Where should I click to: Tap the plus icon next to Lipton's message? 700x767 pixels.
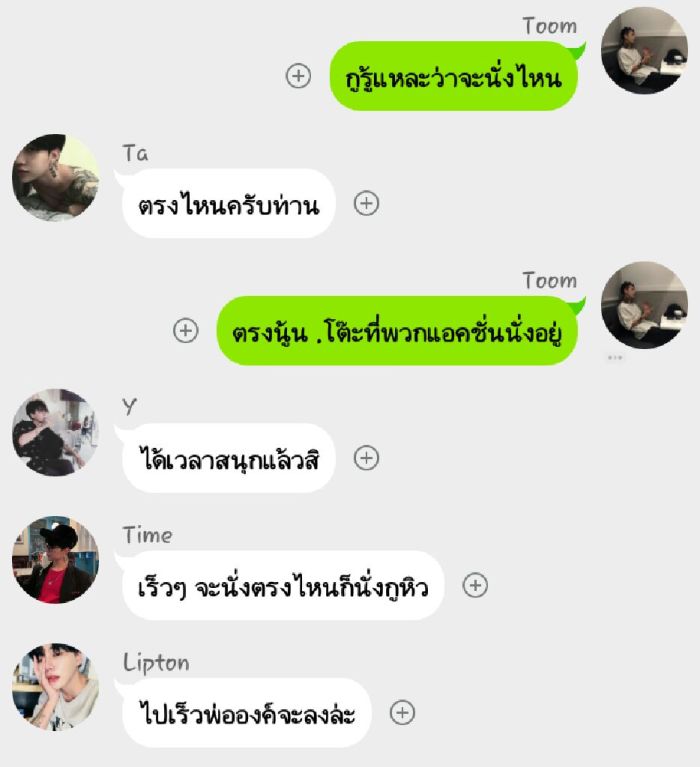(x=402, y=713)
